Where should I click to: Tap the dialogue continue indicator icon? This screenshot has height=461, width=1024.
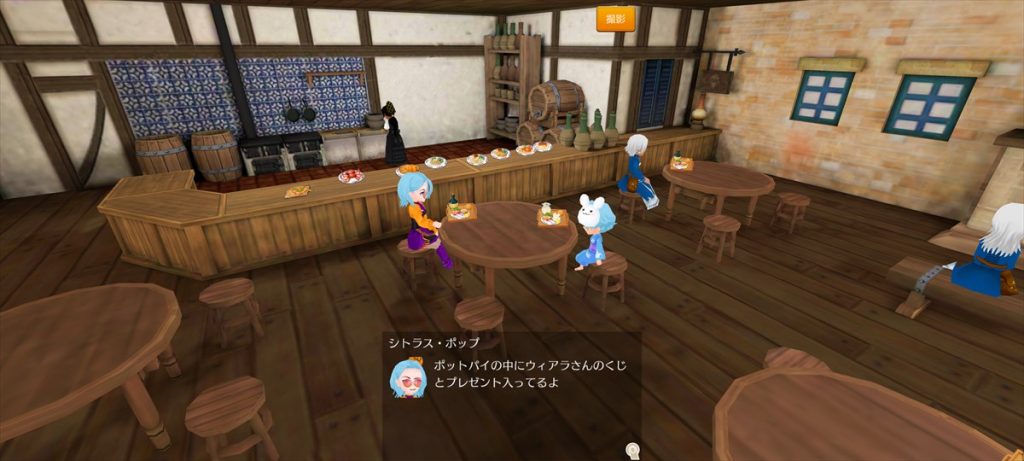point(632,451)
